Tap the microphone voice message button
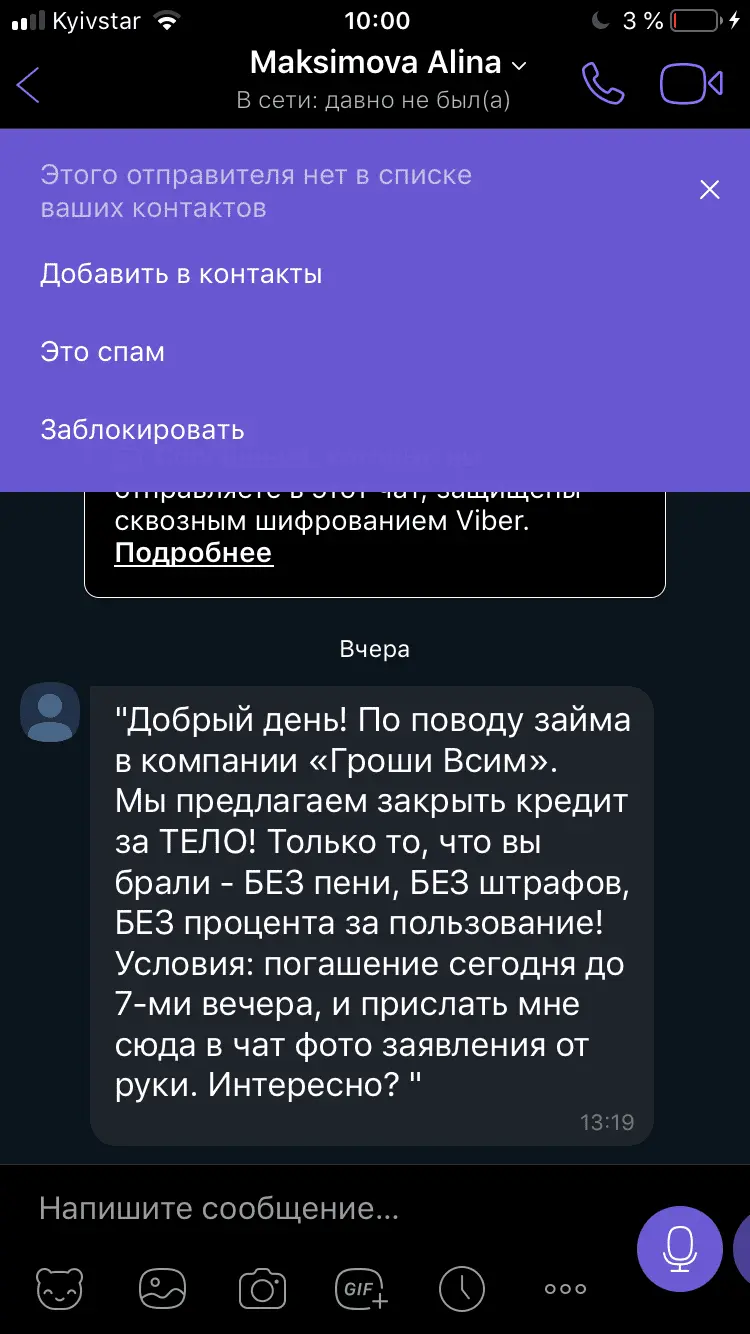The width and height of the screenshot is (750, 1334). point(680,1249)
